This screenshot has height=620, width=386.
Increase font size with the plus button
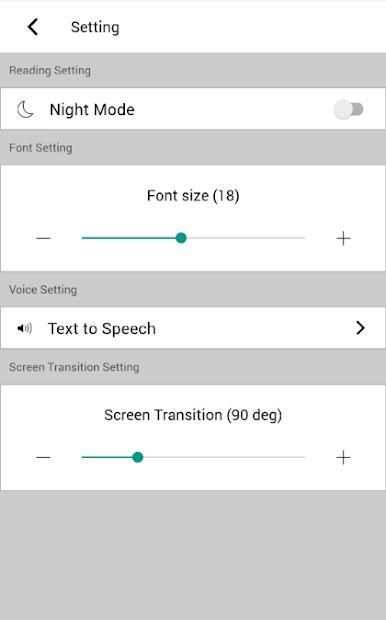tap(343, 238)
